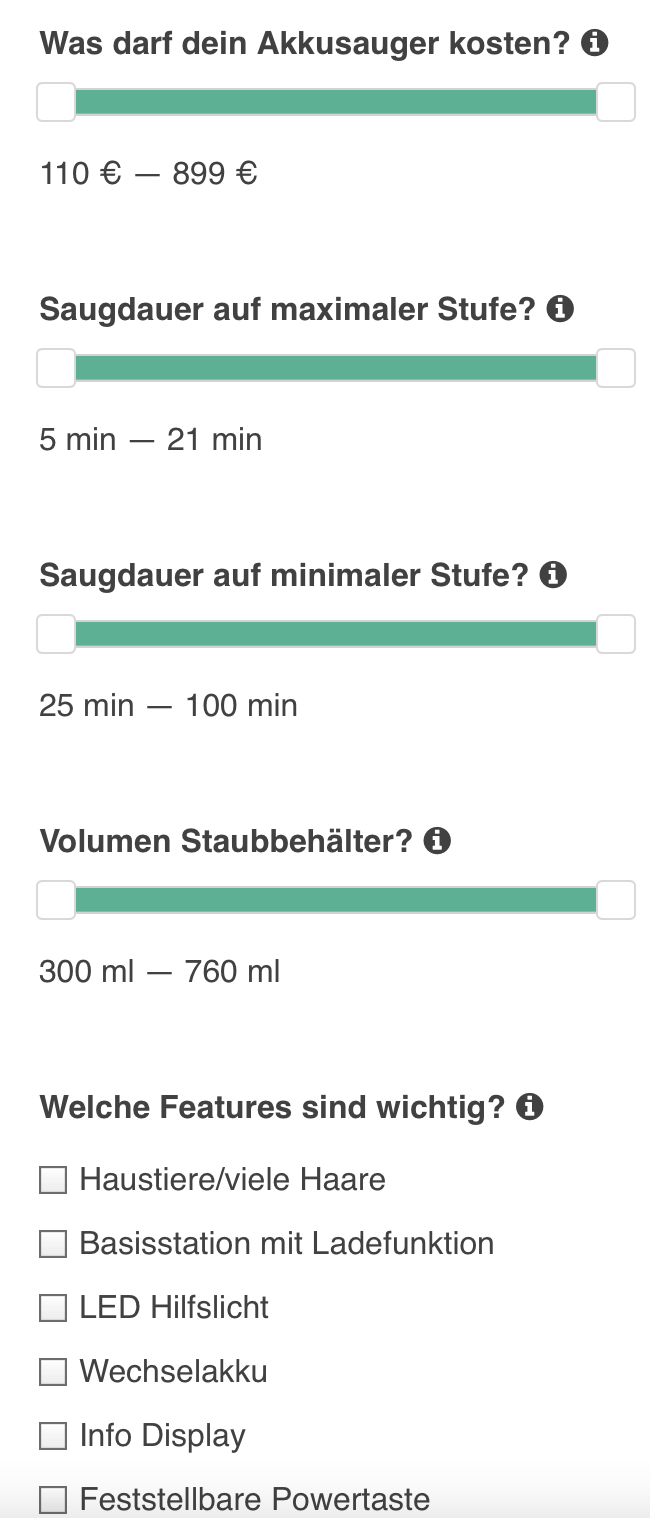
Task: Select Feststellbare Powertaste checkbox
Action: pos(53,1500)
